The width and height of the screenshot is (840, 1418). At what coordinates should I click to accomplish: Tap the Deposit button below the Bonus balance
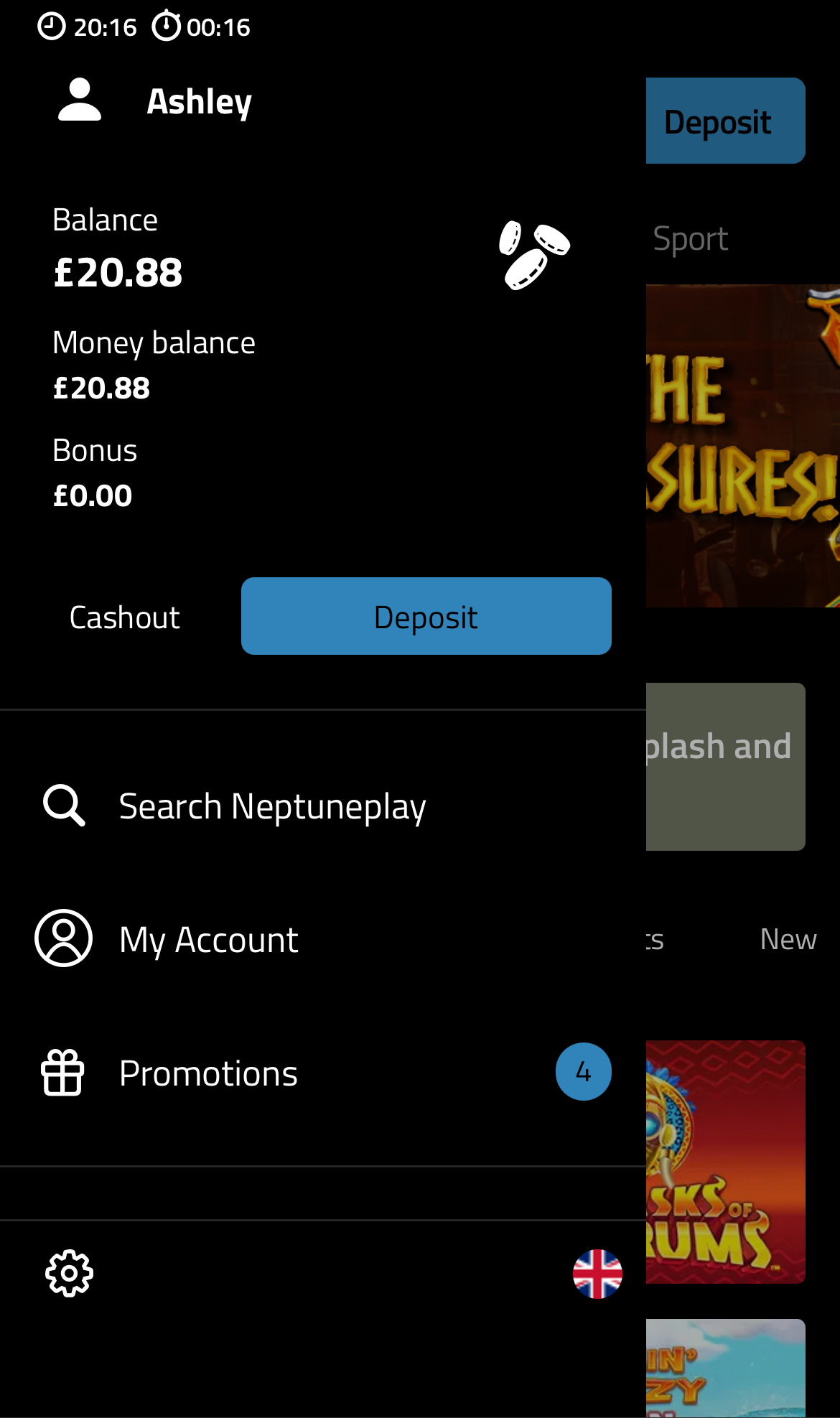pos(426,617)
